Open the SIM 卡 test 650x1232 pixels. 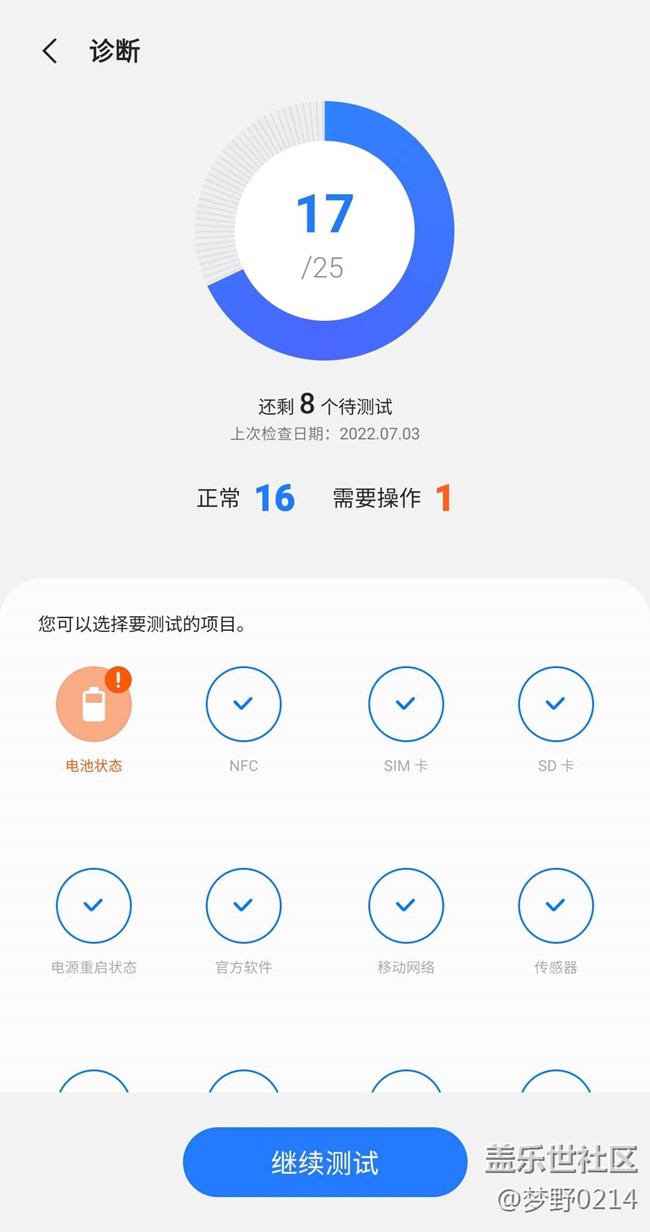tap(405, 705)
